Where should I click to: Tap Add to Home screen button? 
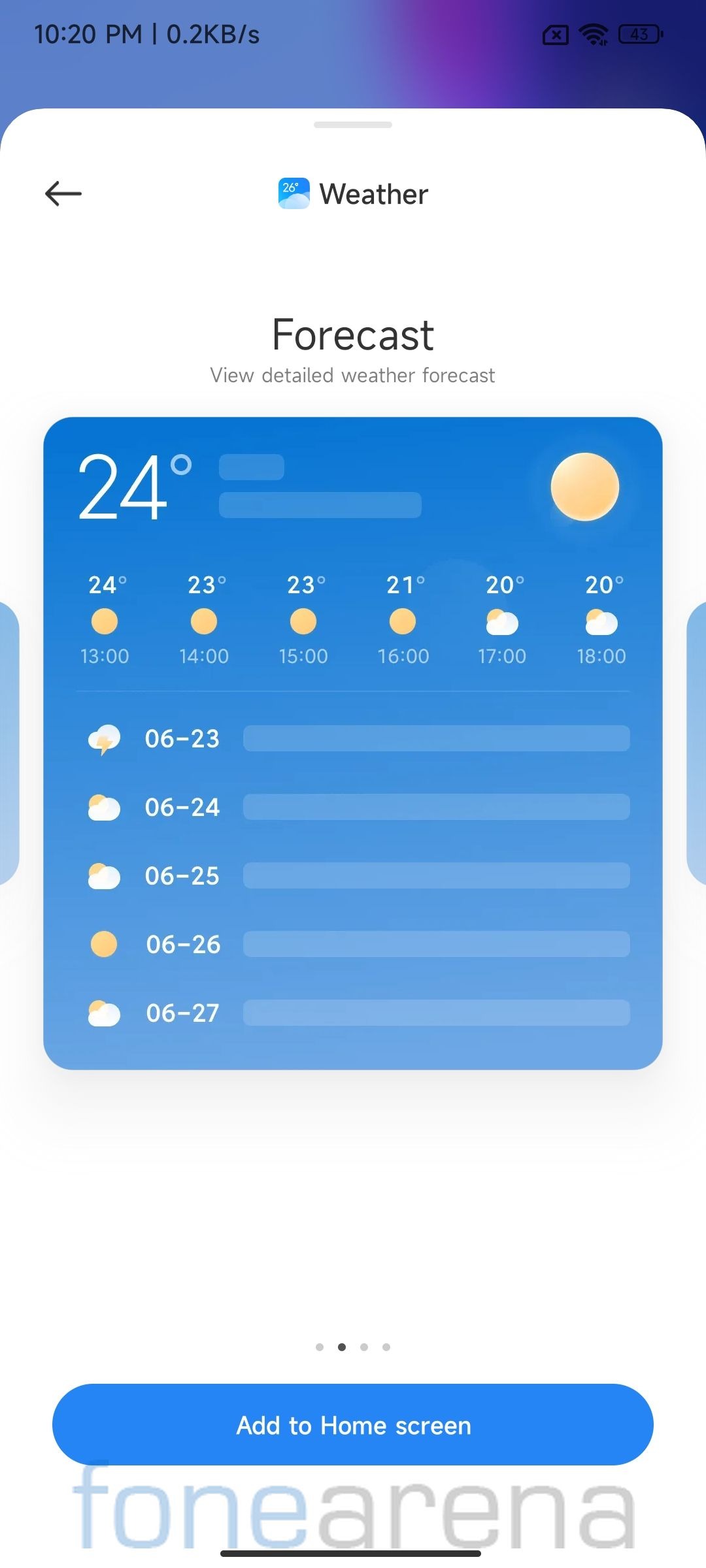click(x=353, y=1424)
